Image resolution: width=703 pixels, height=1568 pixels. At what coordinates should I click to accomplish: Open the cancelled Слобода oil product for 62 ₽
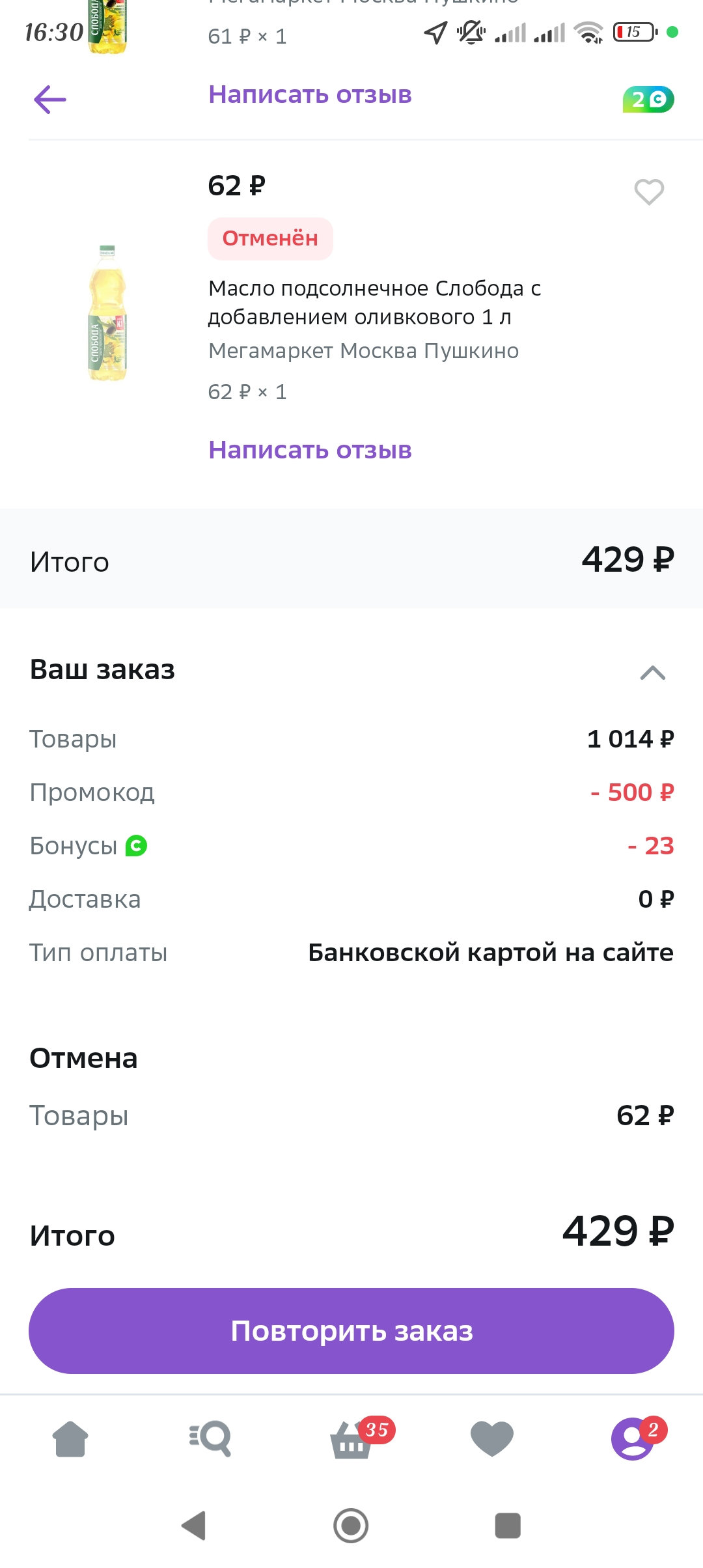[374, 302]
